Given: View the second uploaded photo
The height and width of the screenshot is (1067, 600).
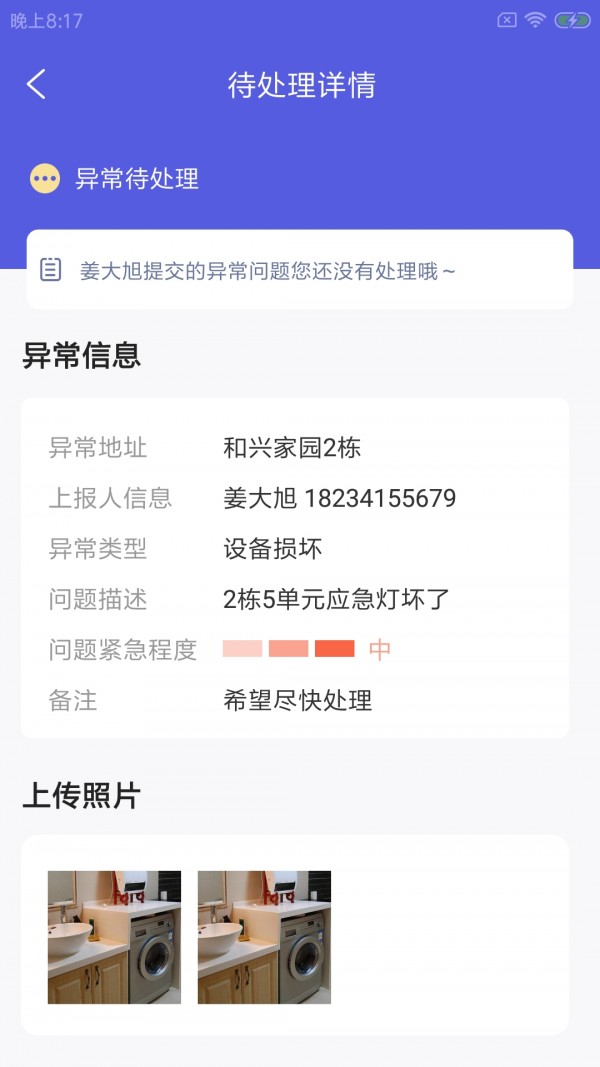Looking at the screenshot, I should [x=264, y=937].
